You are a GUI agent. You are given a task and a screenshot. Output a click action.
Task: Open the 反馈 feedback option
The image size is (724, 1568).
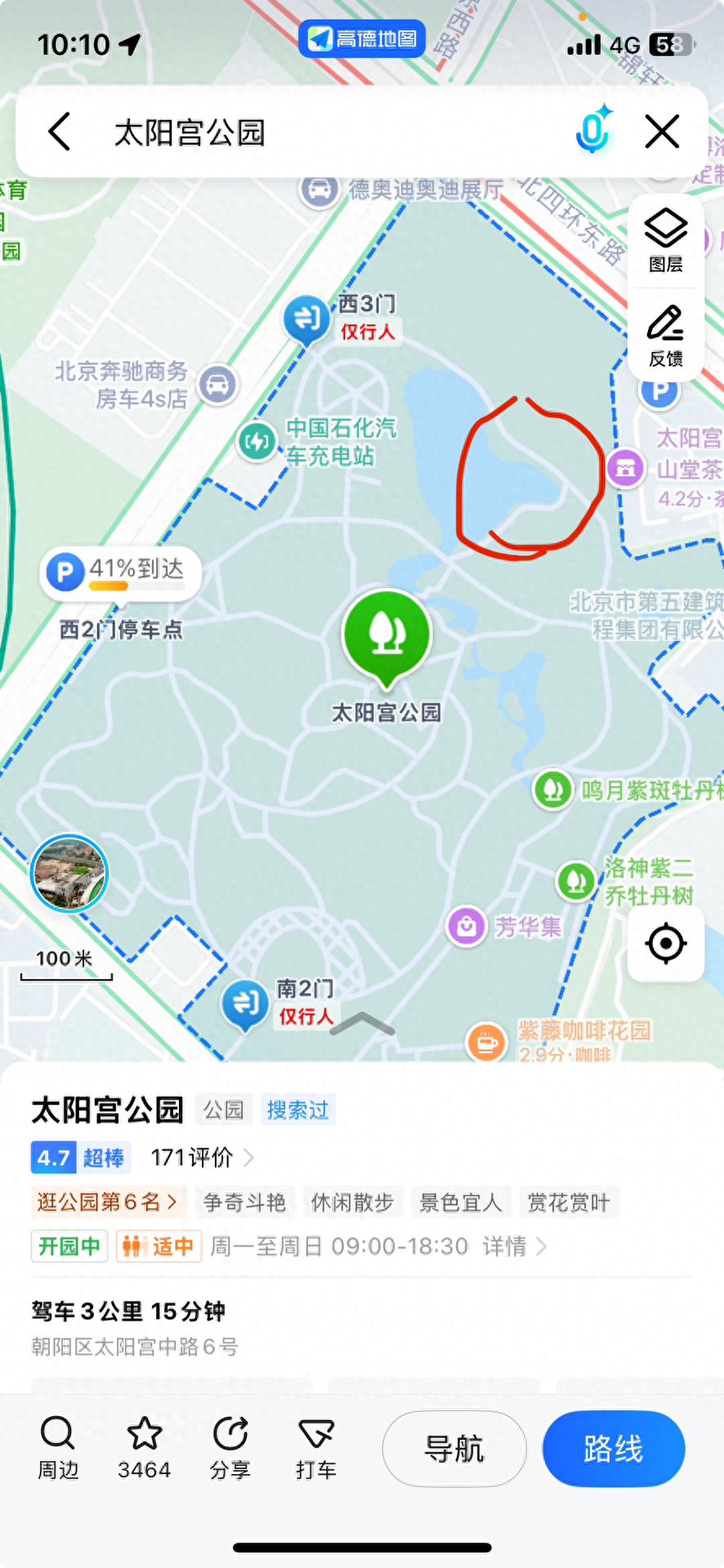[x=666, y=336]
